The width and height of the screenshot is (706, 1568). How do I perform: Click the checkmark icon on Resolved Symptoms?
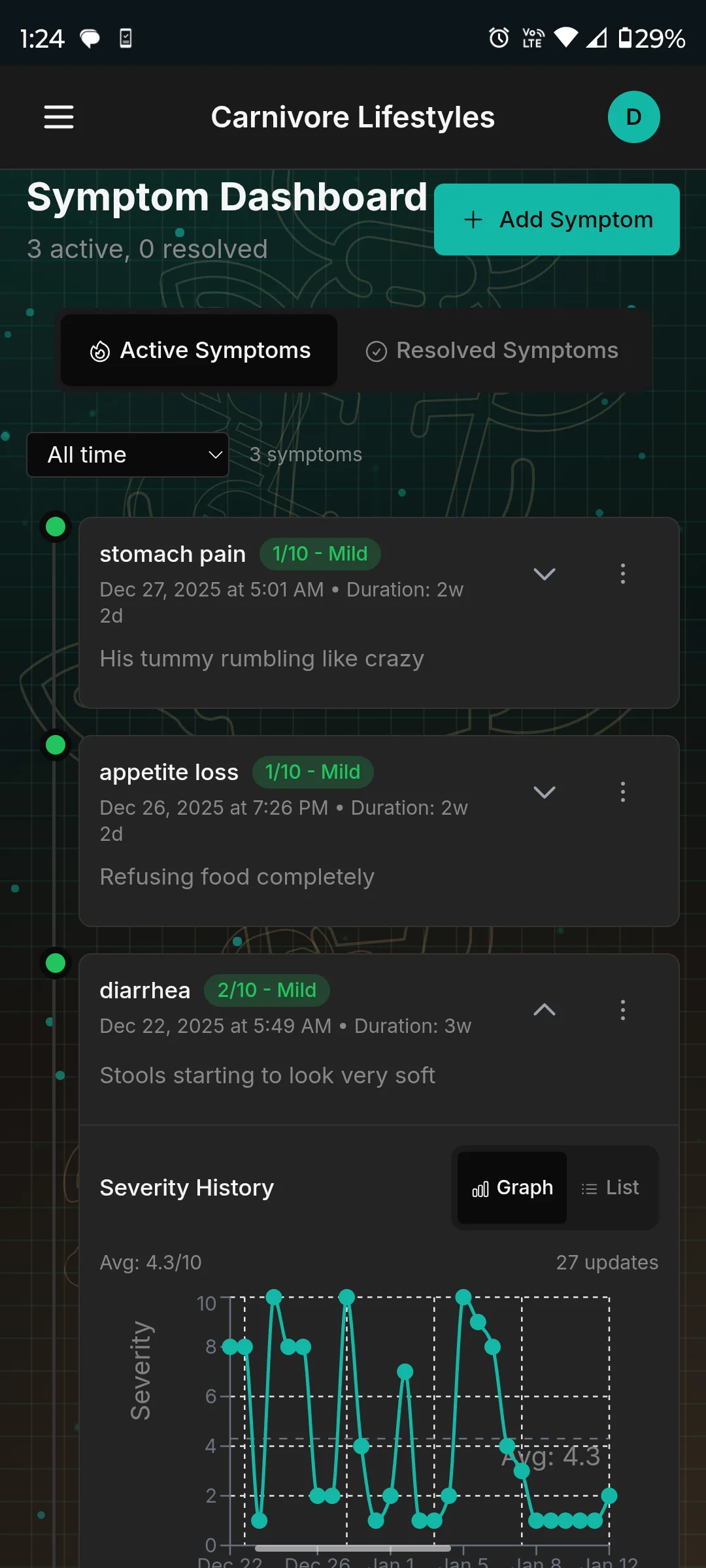point(376,350)
